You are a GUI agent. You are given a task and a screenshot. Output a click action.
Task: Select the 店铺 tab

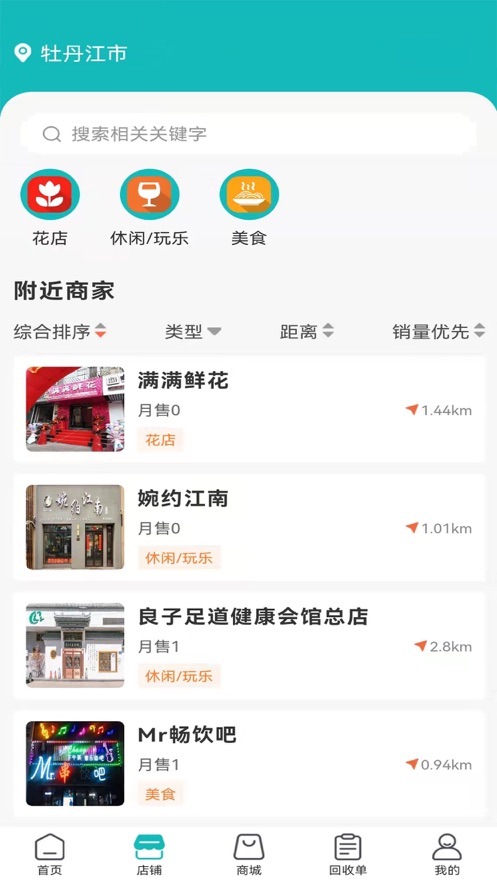[x=149, y=854]
